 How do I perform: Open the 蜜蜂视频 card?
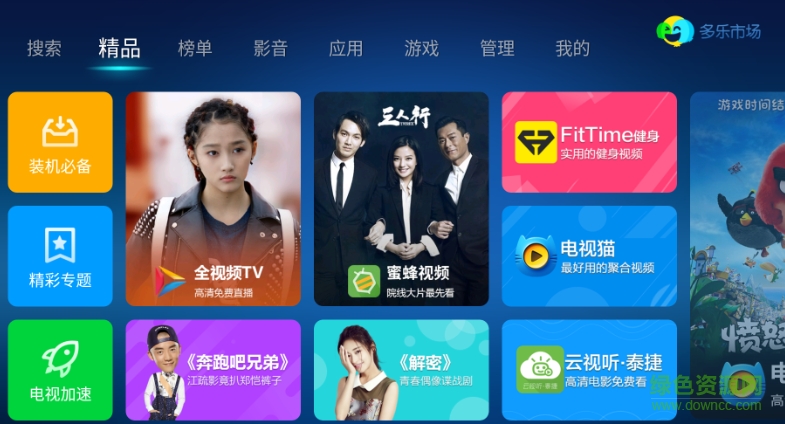pyautogui.click(x=401, y=199)
